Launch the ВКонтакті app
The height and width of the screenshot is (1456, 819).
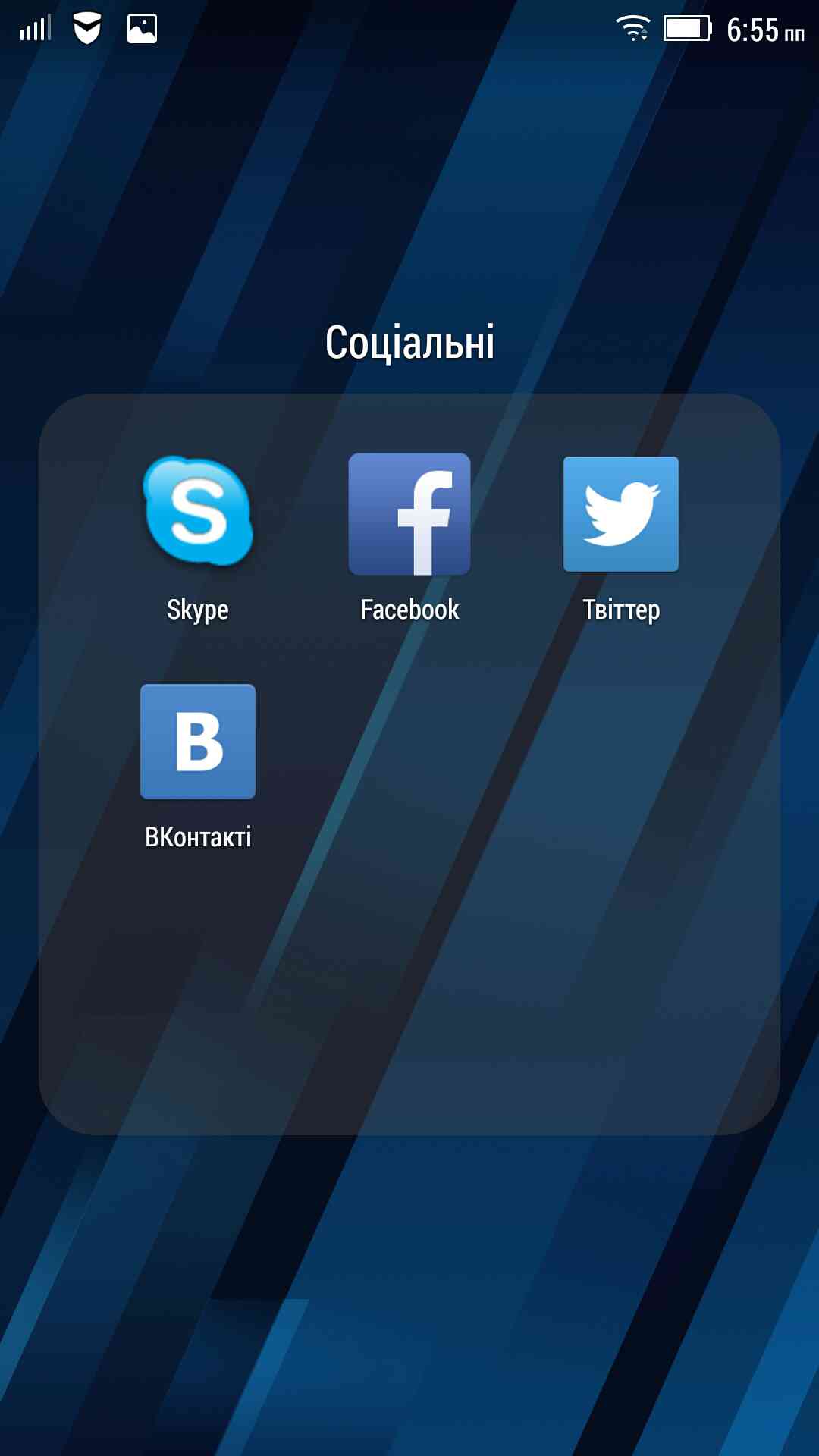tap(198, 742)
